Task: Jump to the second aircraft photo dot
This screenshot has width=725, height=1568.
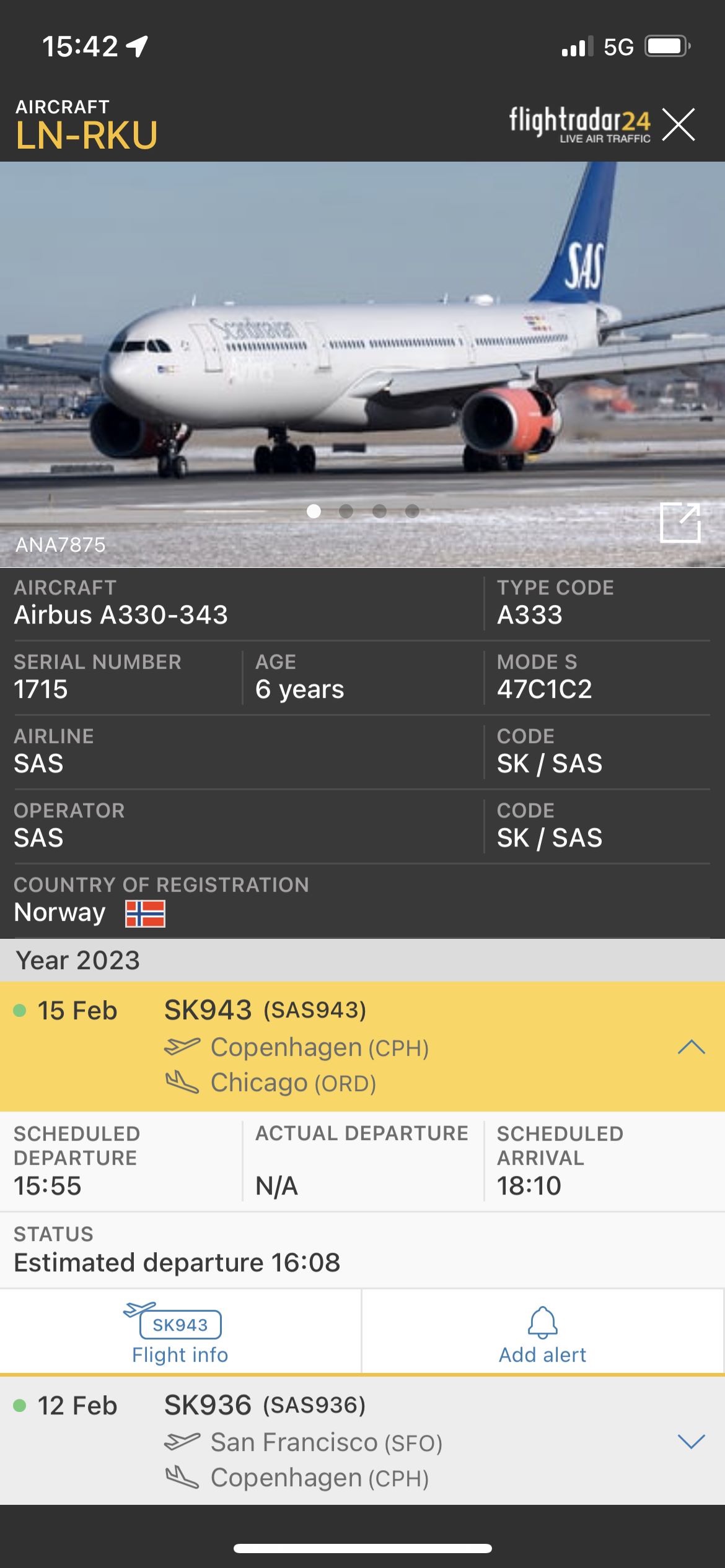Action: (346, 511)
